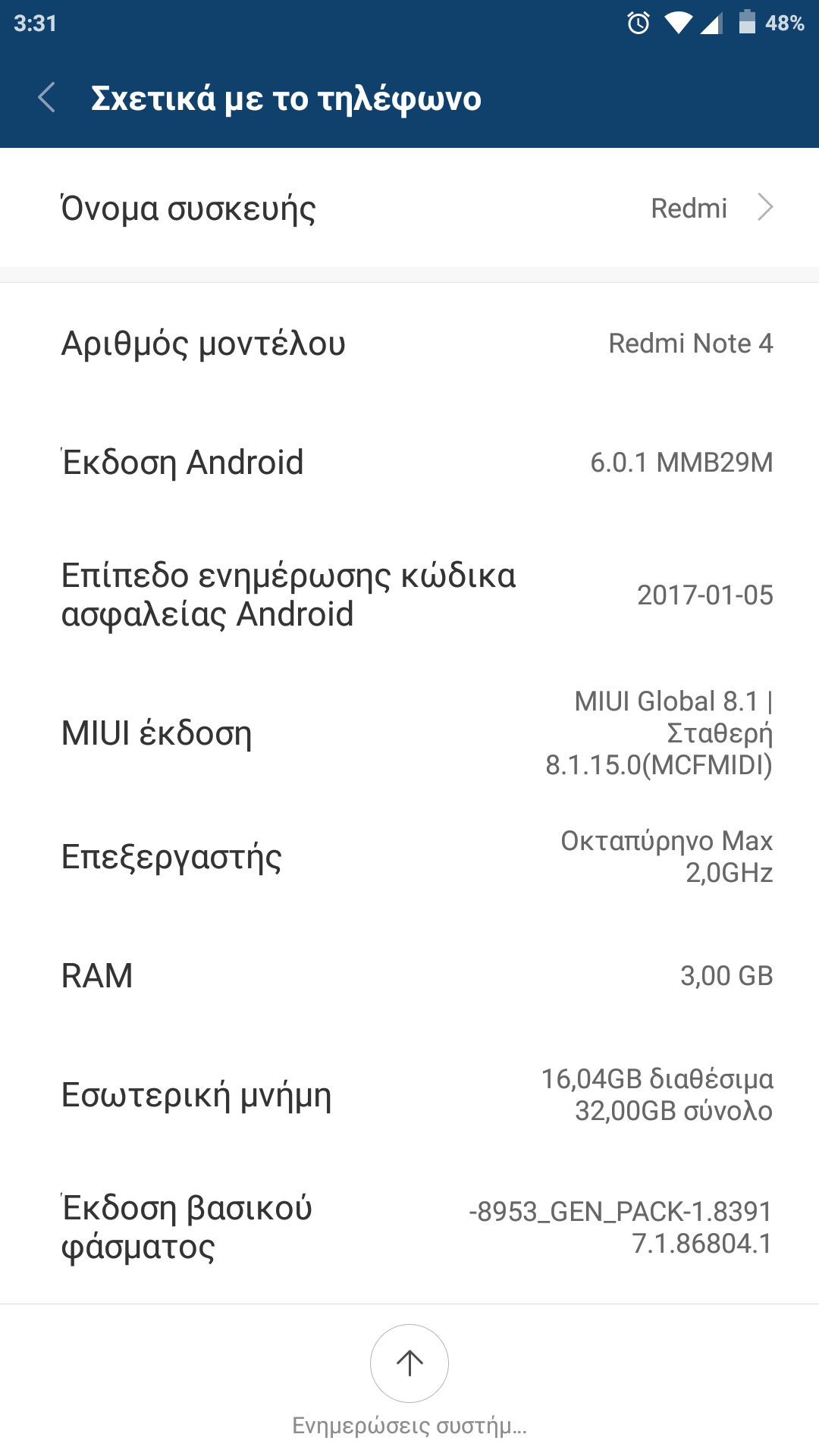This screenshot has width=819, height=1456.
Task: Open Εσωτερική μνήμη storage details
Action: point(409,1095)
